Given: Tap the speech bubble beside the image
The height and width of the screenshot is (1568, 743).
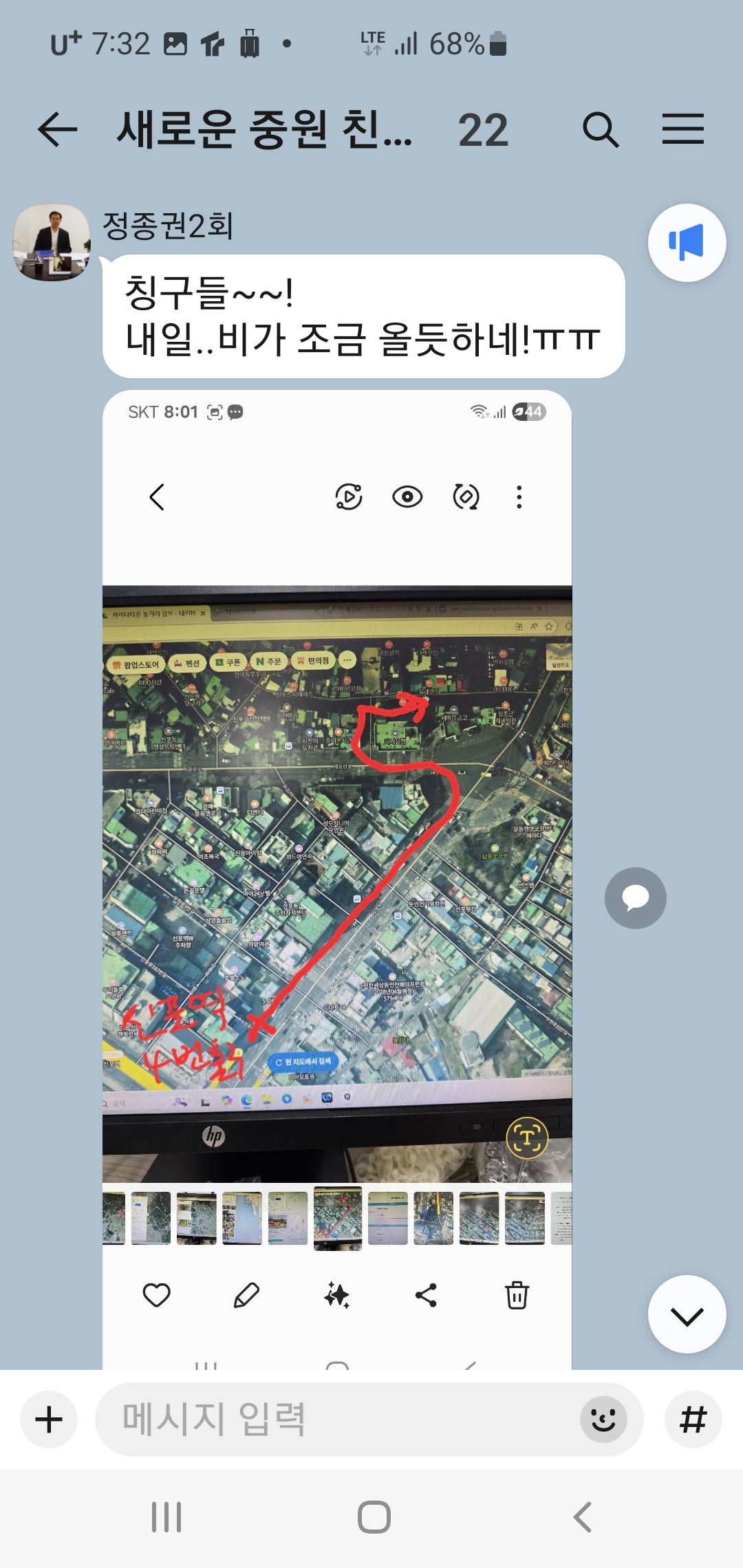Looking at the screenshot, I should 635,898.
